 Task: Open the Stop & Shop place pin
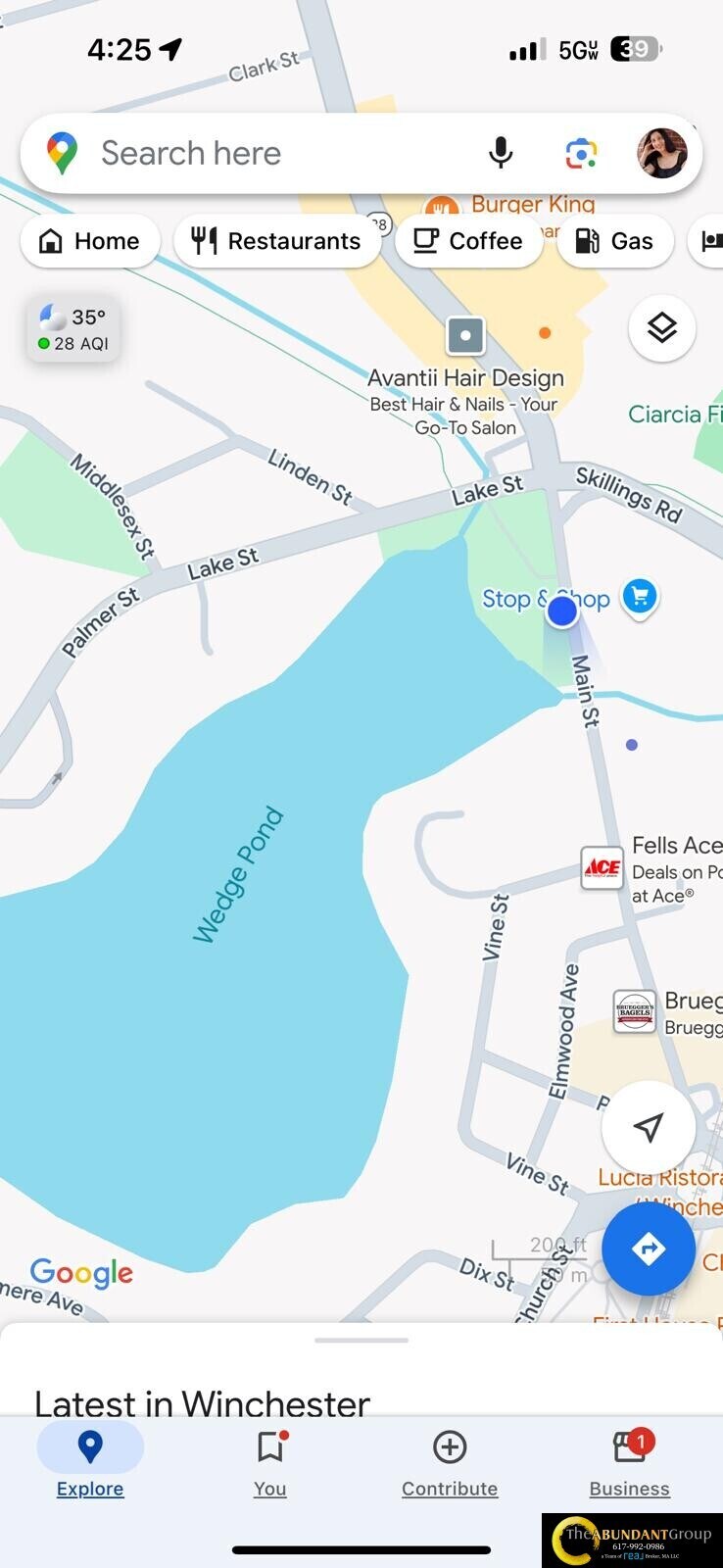click(640, 595)
